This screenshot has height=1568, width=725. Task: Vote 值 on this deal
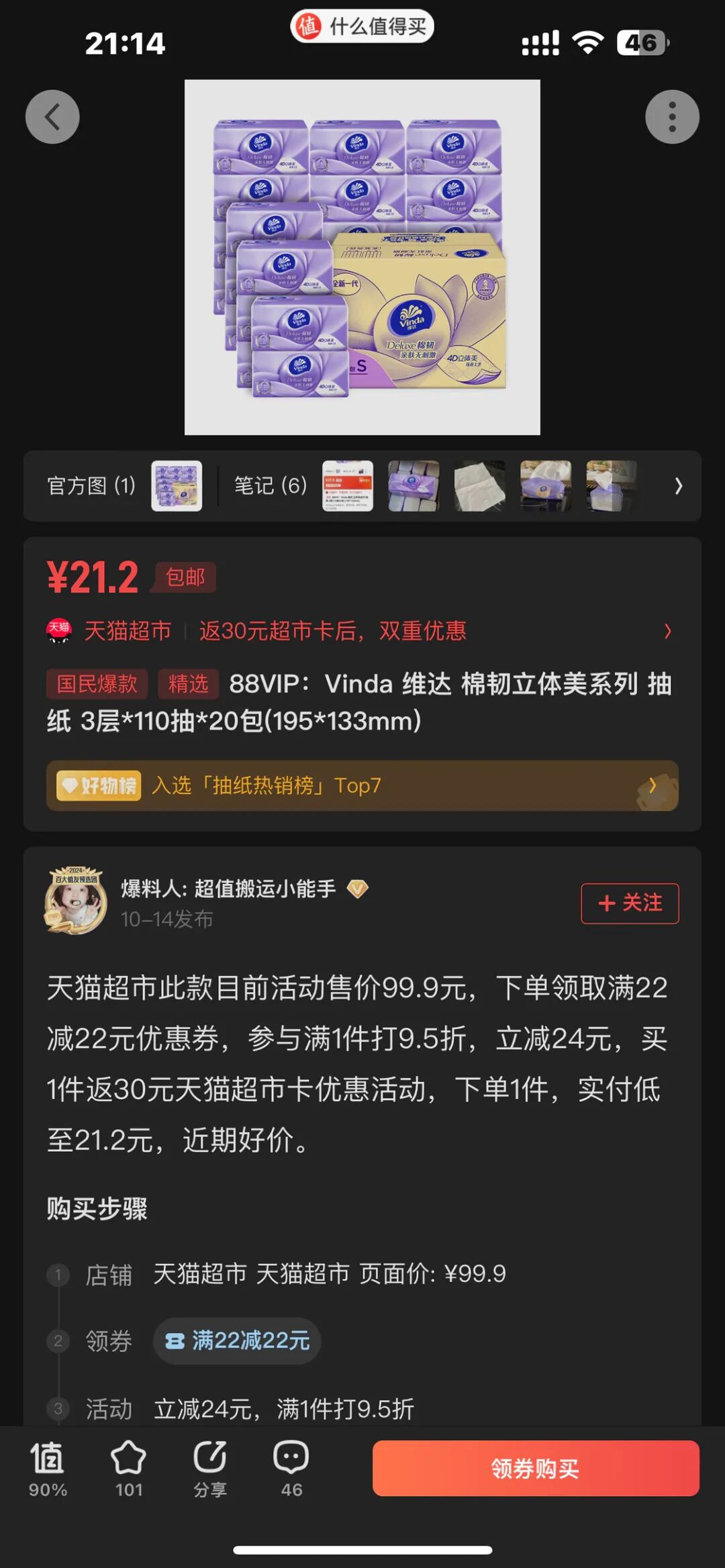(48, 1468)
